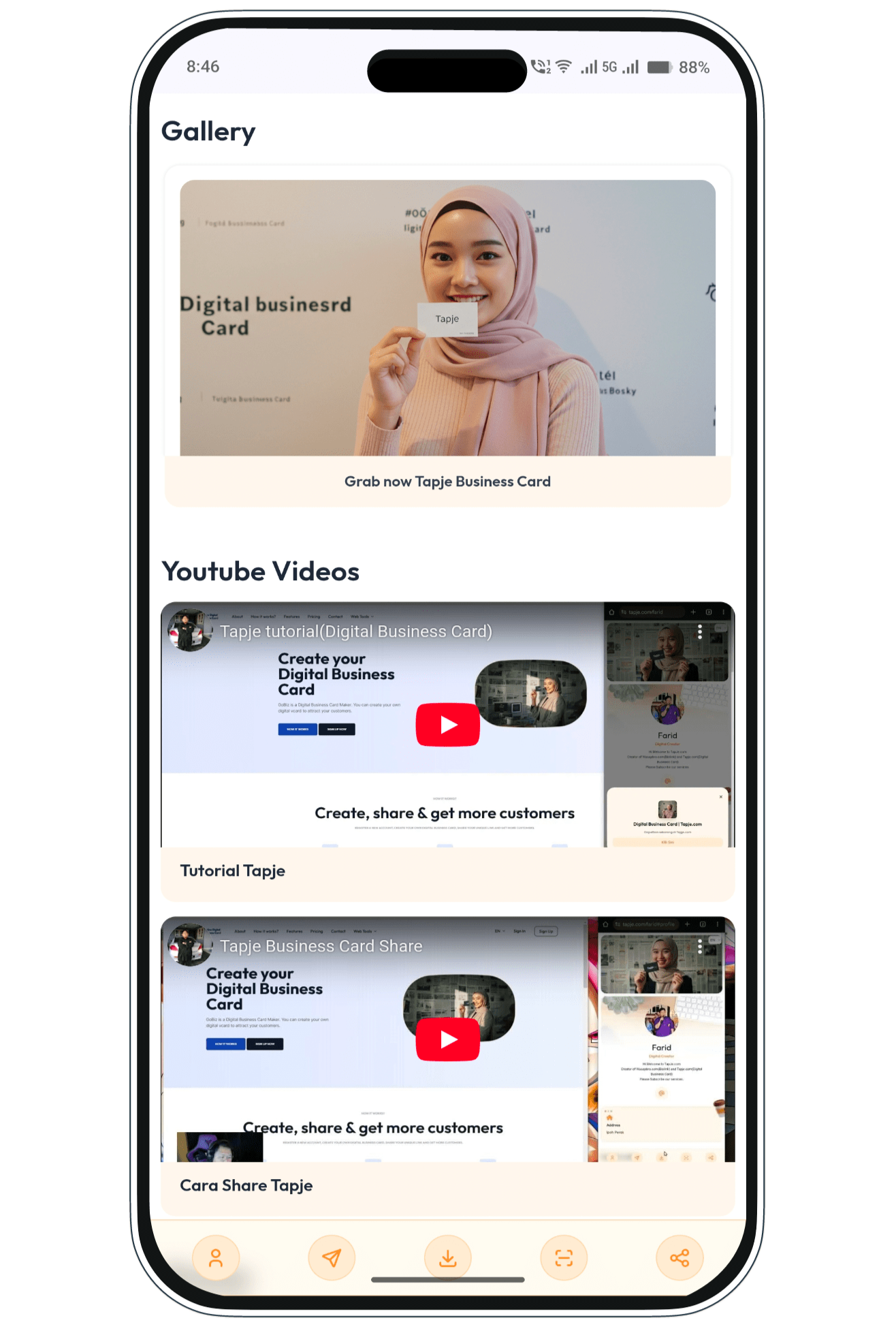Screen dimensions: 896x1333
Task: Download the card with the download icon
Action: point(447,1258)
